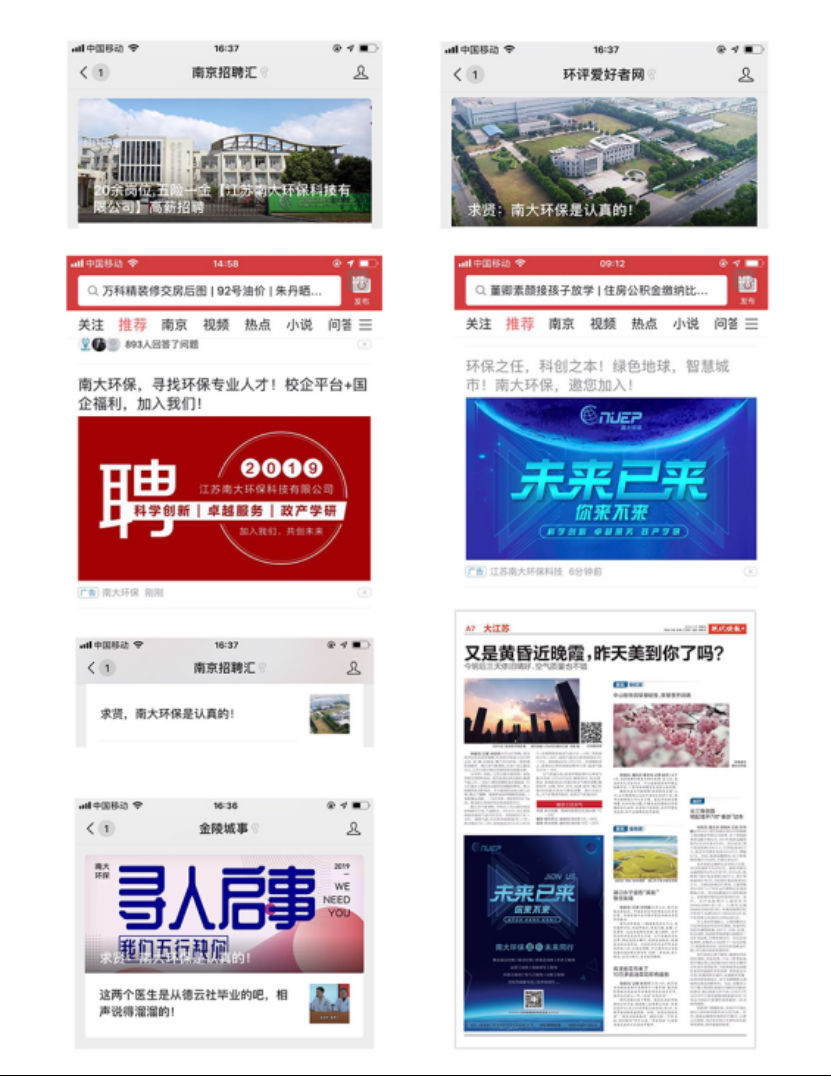
Task: Open the profile icon on 环评爱好者网 page
Action: tap(744, 73)
